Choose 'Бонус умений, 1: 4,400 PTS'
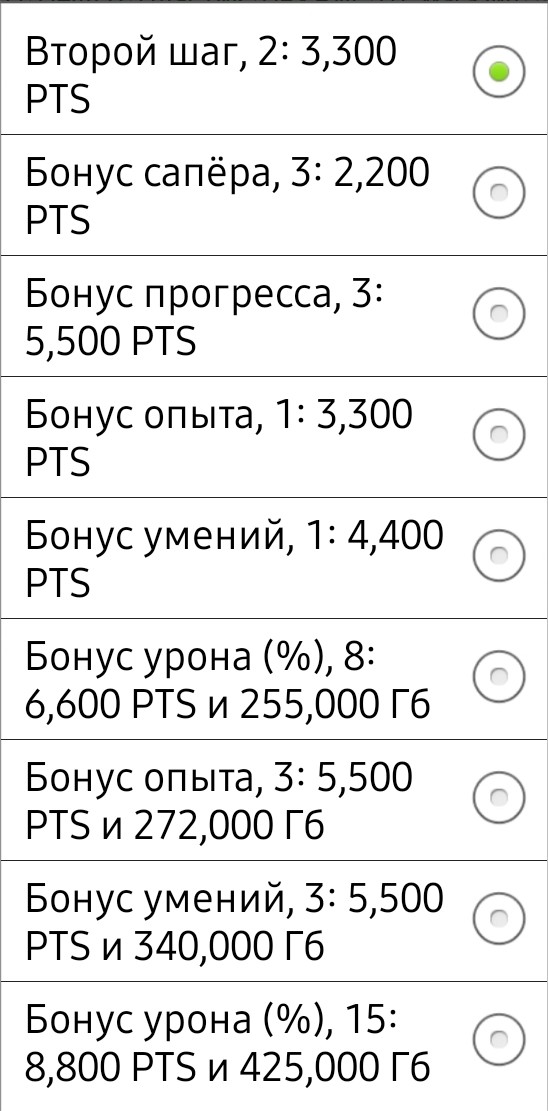The height and width of the screenshot is (1111, 548). (x=274, y=558)
